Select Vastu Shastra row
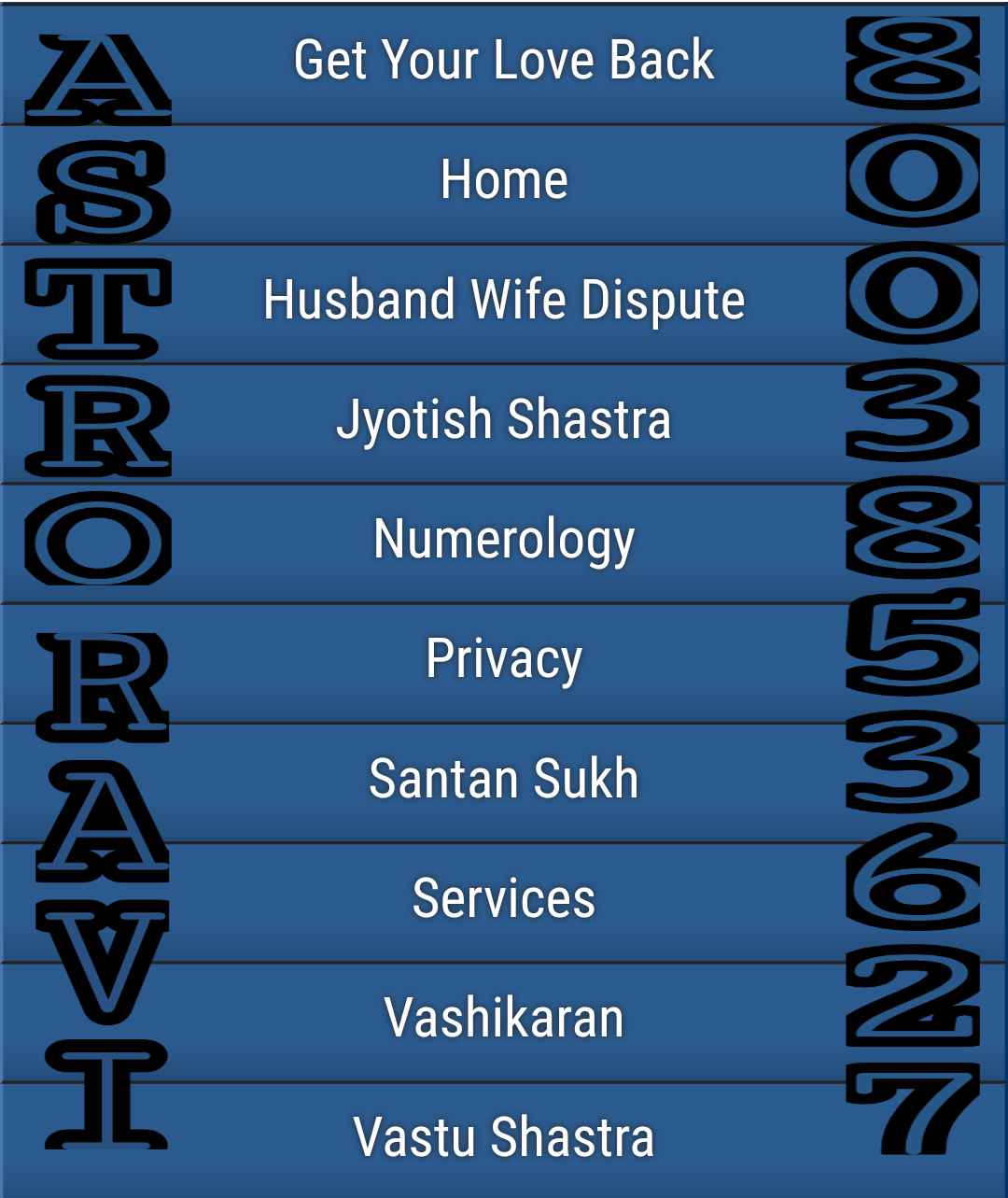 pos(504,1137)
